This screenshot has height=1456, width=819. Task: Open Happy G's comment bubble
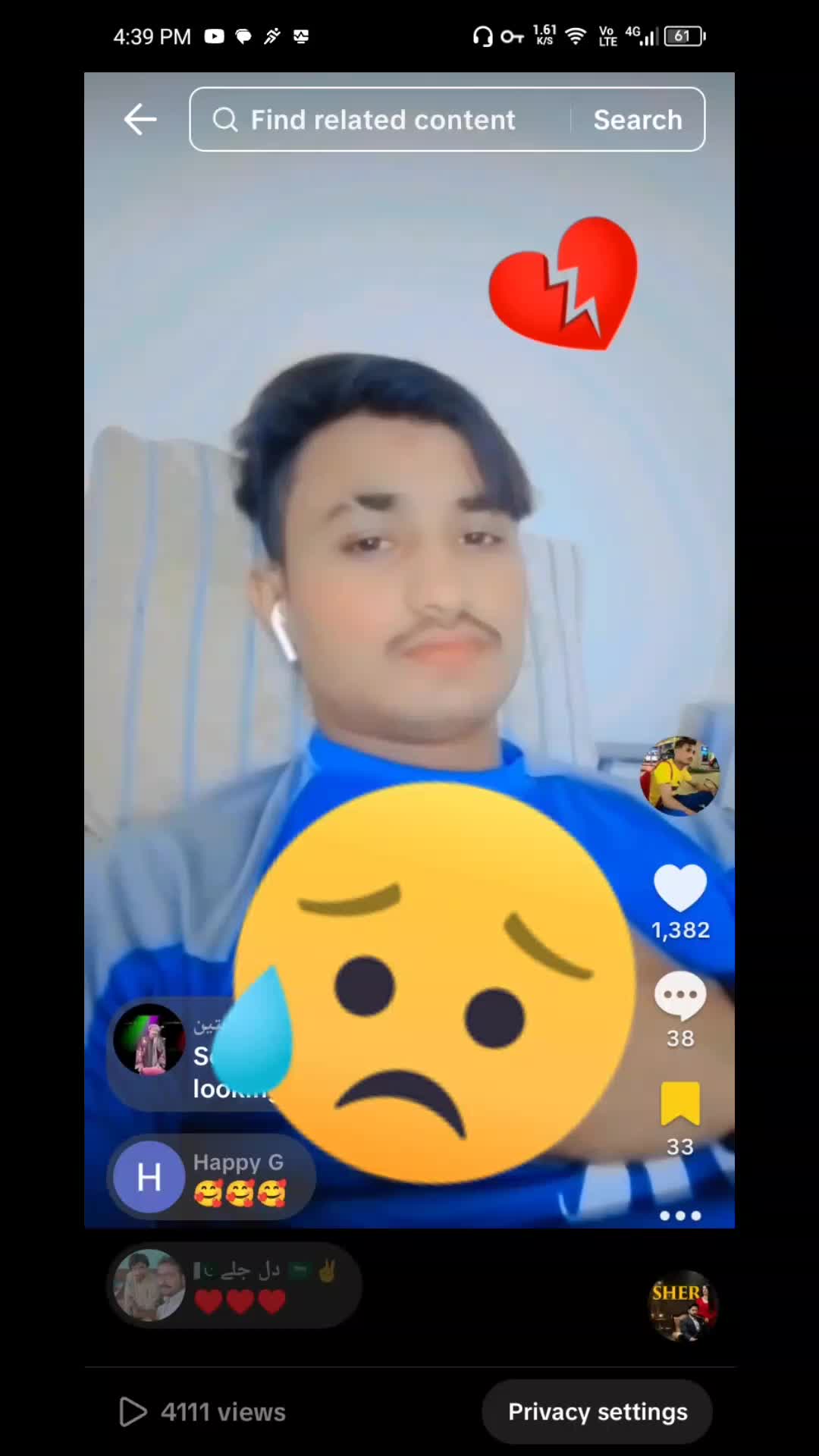(x=212, y=1177)
